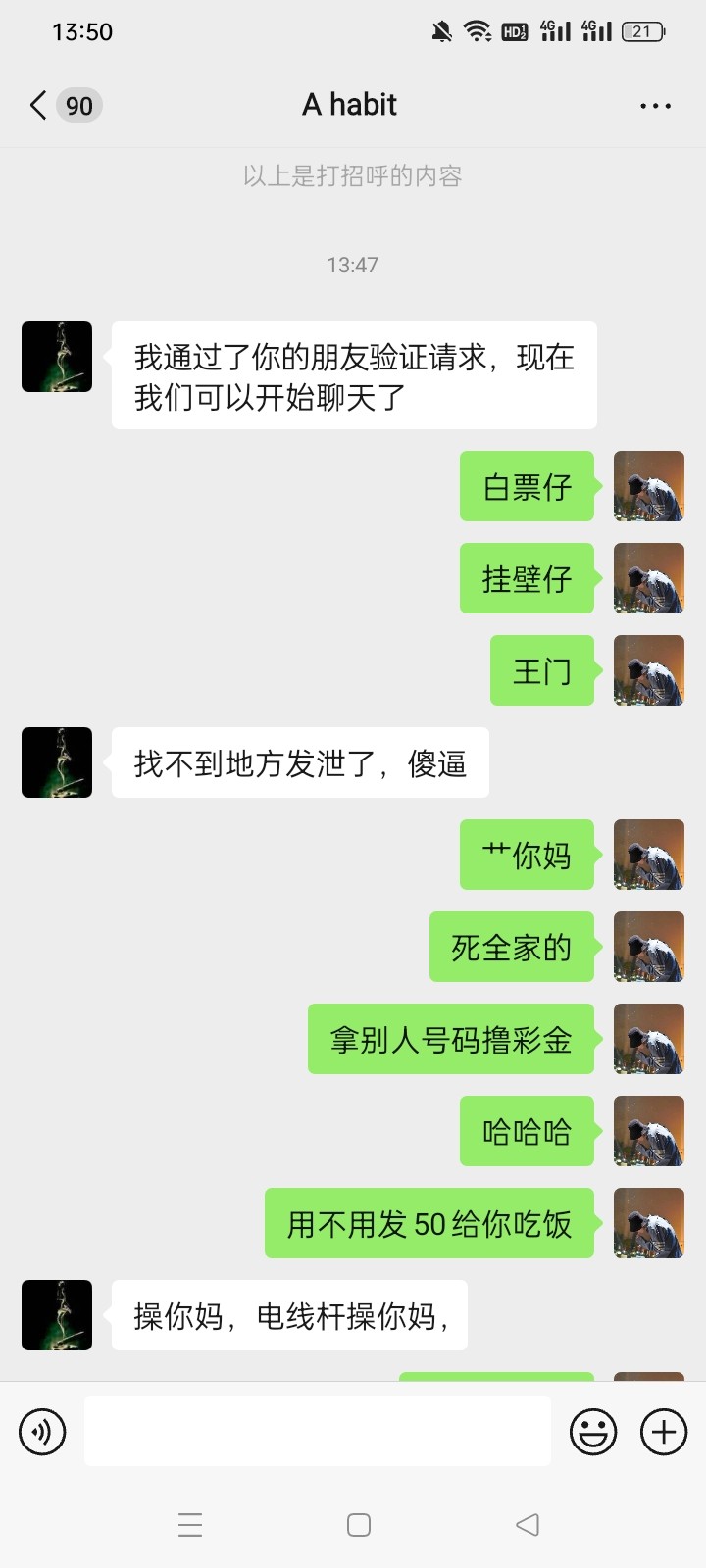Tap the message input field

pos(314,1431)
